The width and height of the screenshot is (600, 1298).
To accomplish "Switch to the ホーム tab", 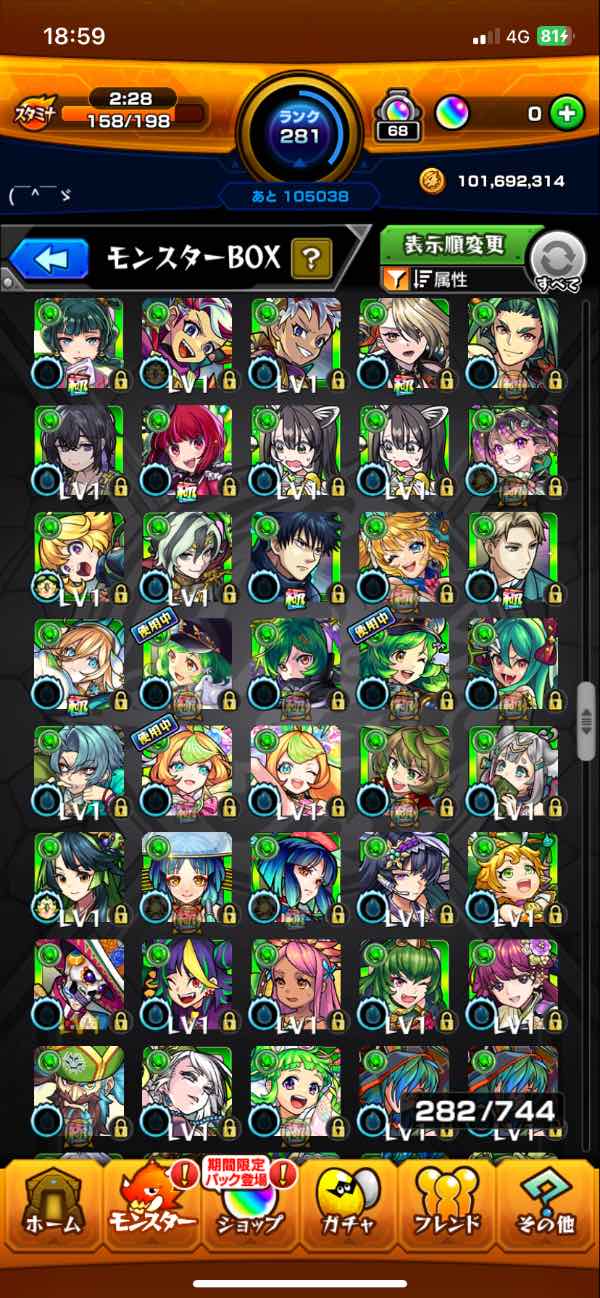I will (51, 1211).
